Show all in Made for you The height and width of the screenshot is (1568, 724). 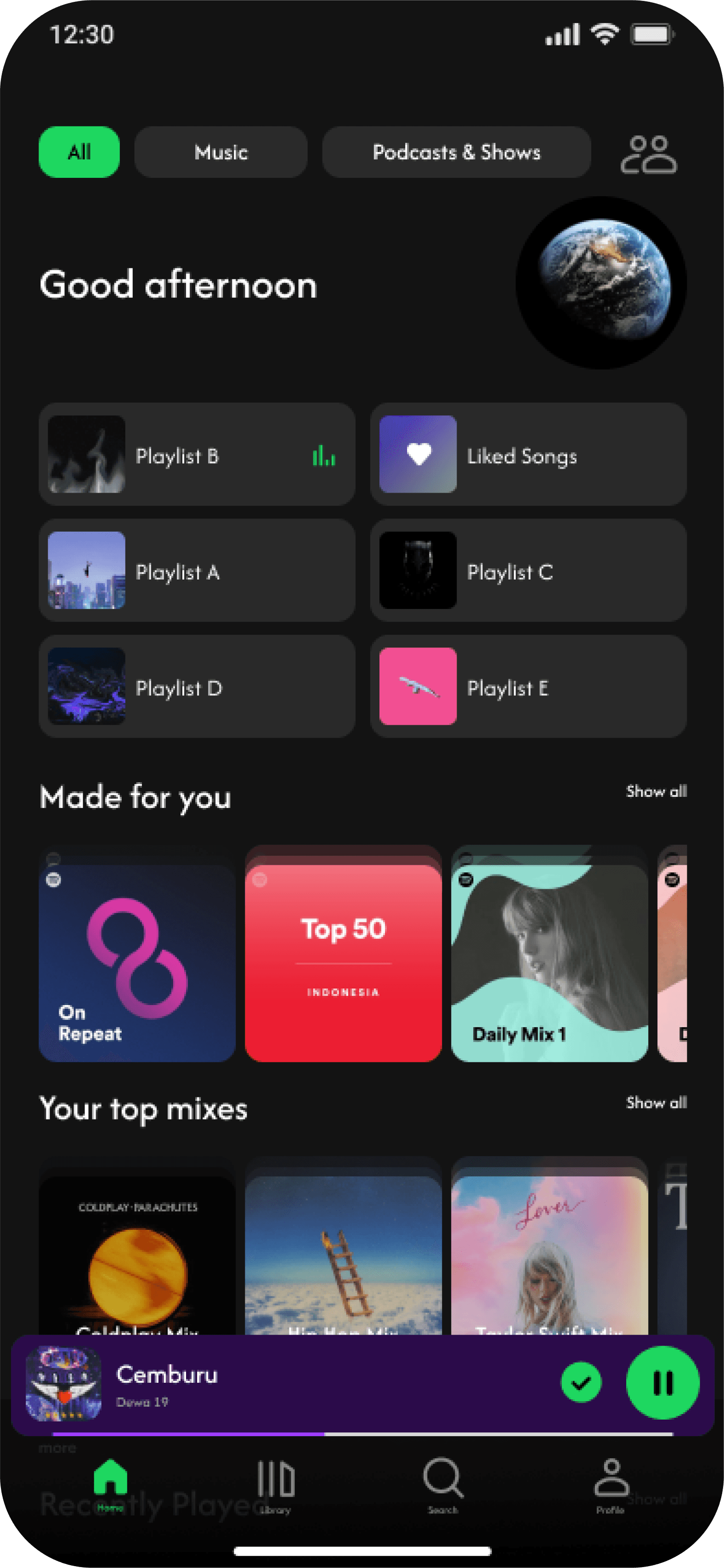(656, 791)
